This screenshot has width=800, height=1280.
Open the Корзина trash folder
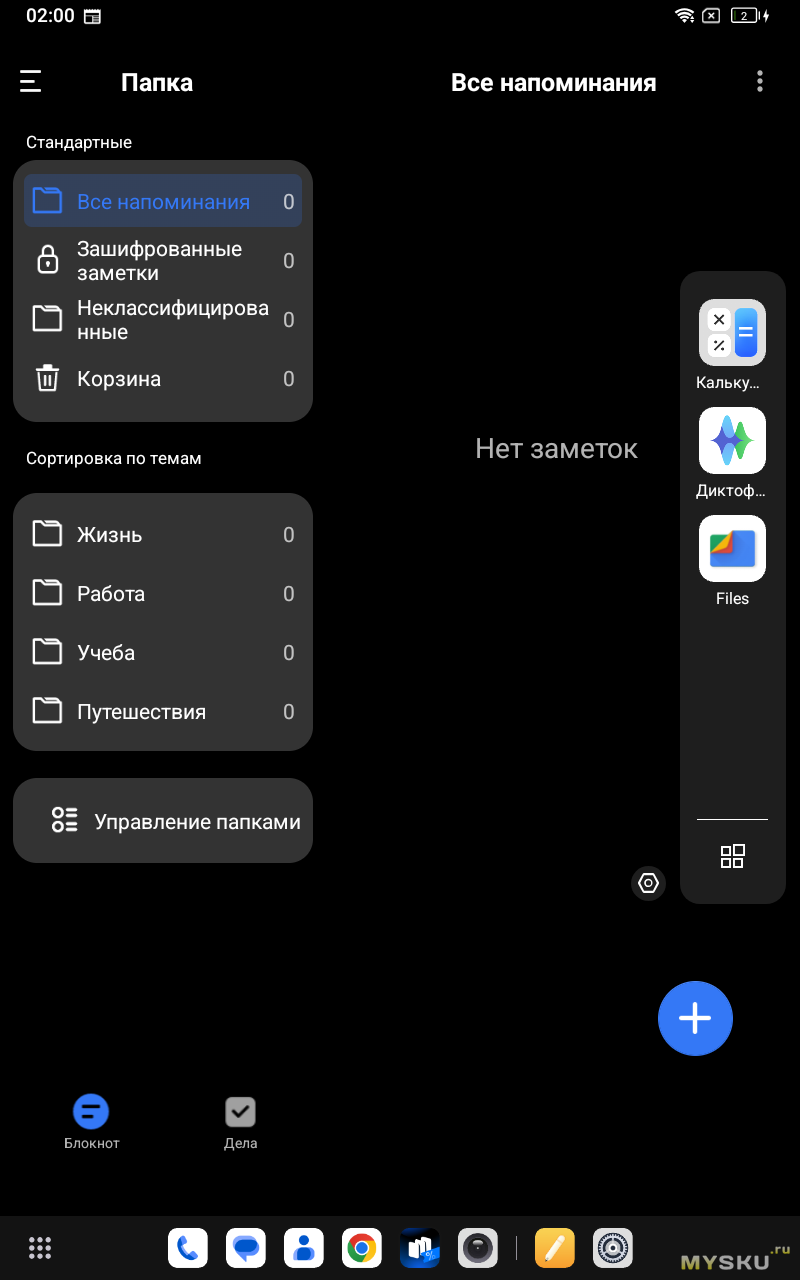click(x=163, y=379)
